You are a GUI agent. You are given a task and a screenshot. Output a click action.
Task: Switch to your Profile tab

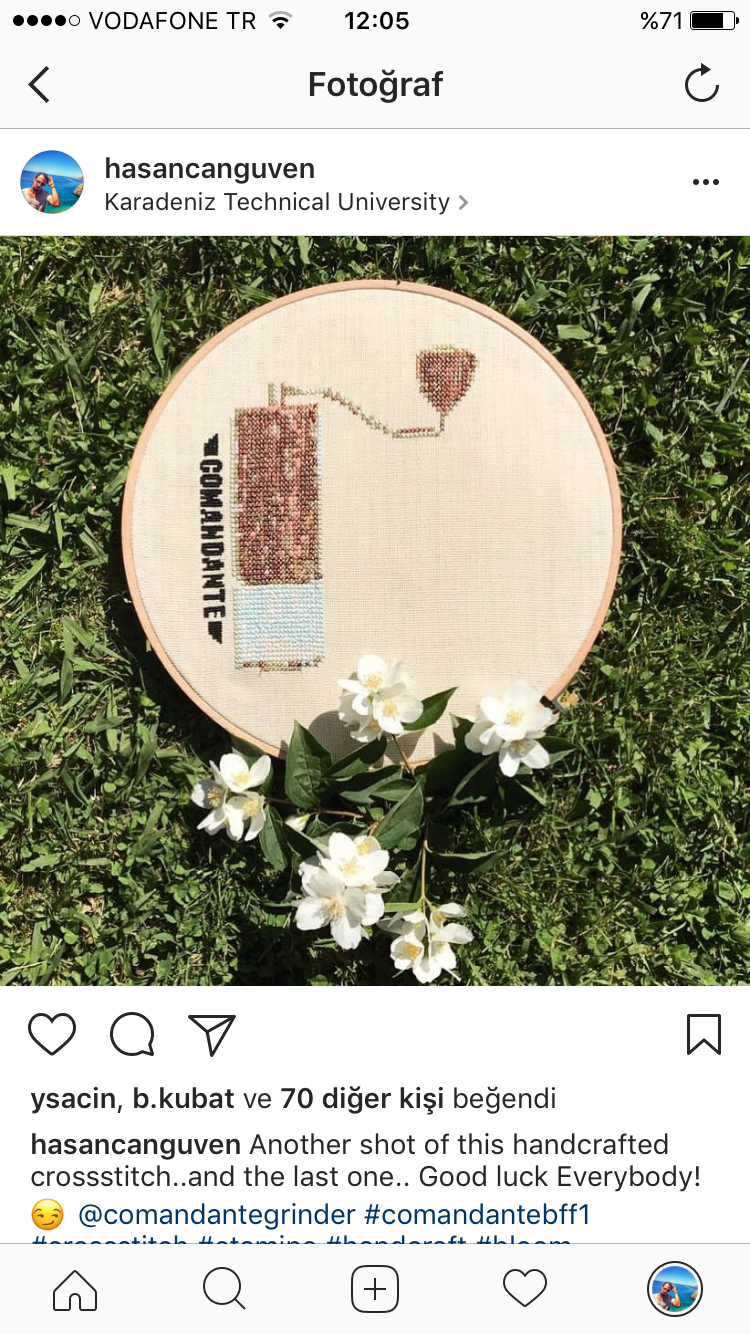click(675, 1289)
